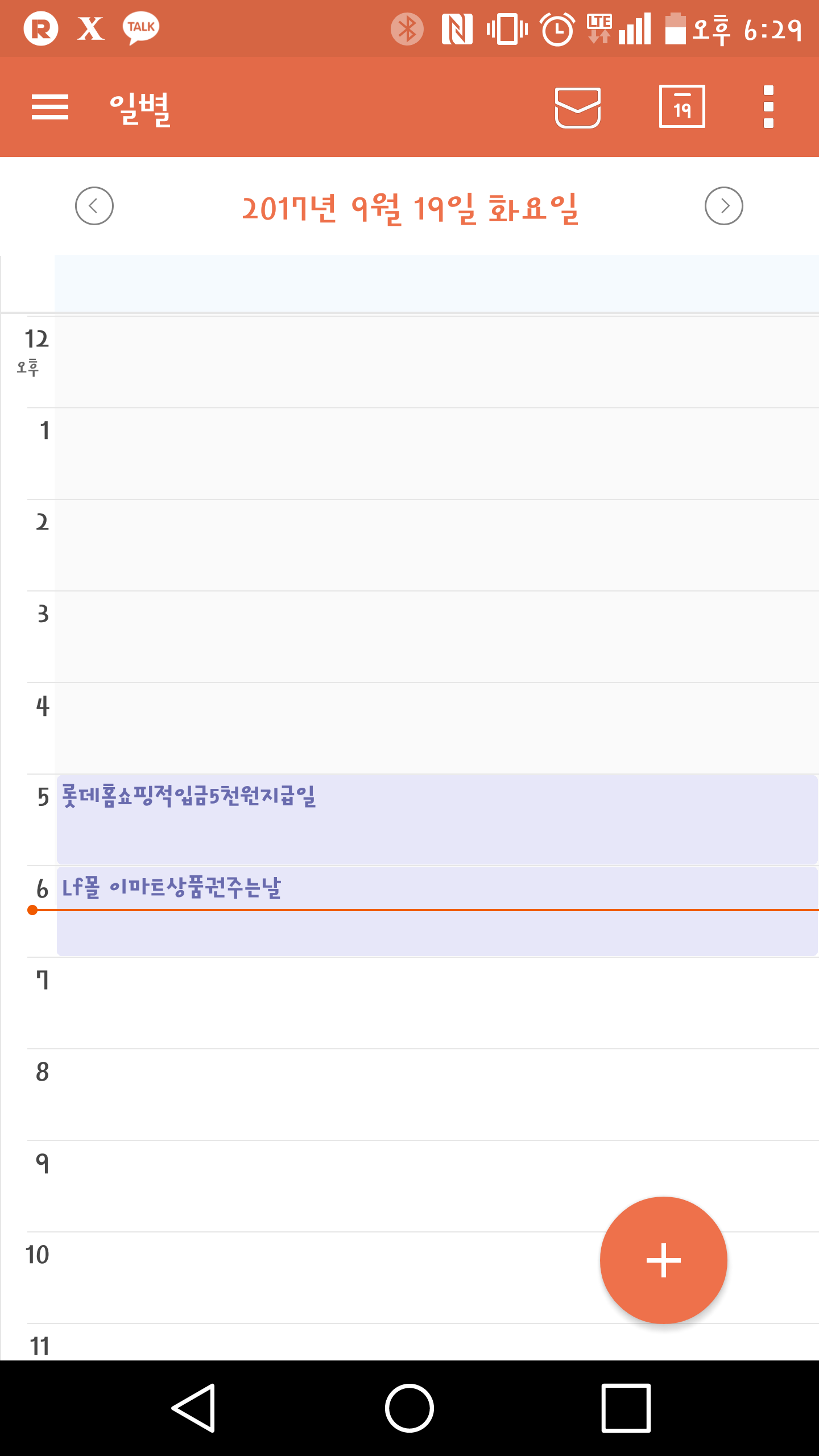Tap the all-day event area
The height and width of the screenshot is (1456, 819).
click(x=437, y=283)
